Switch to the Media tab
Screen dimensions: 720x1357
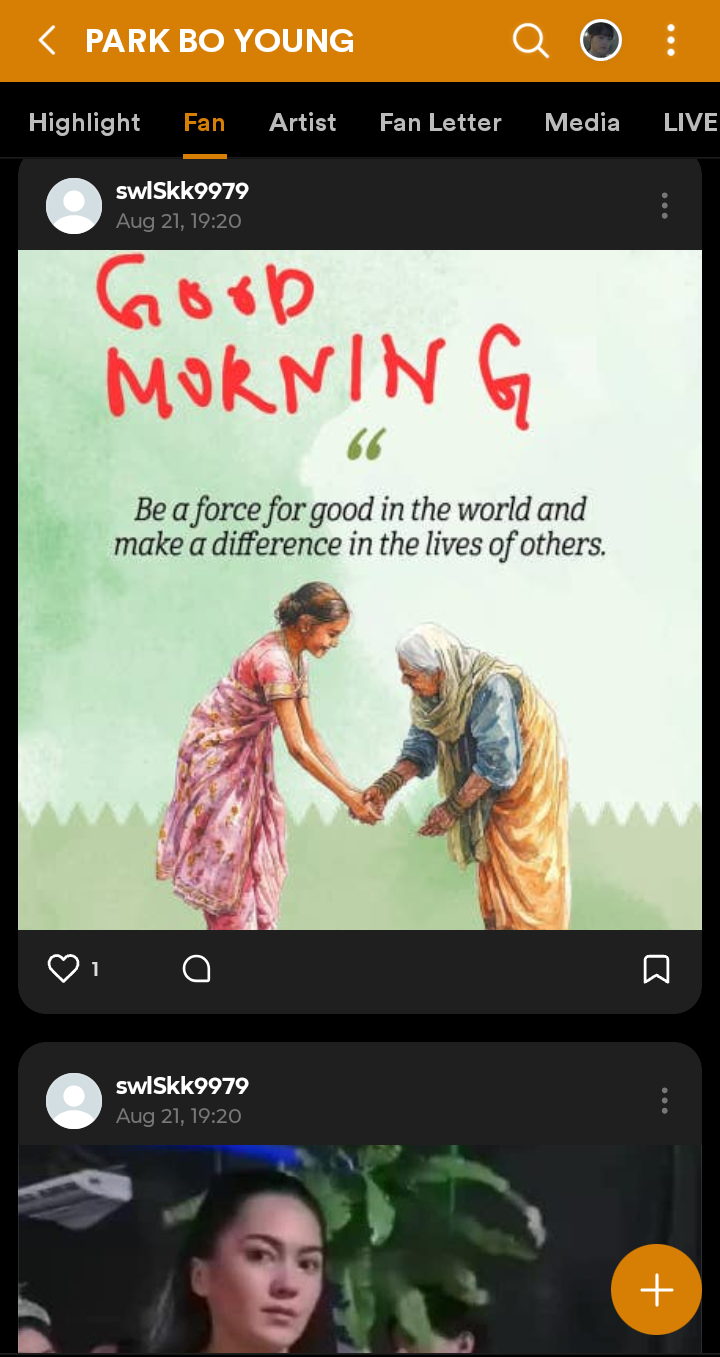(x=582, y=123)
